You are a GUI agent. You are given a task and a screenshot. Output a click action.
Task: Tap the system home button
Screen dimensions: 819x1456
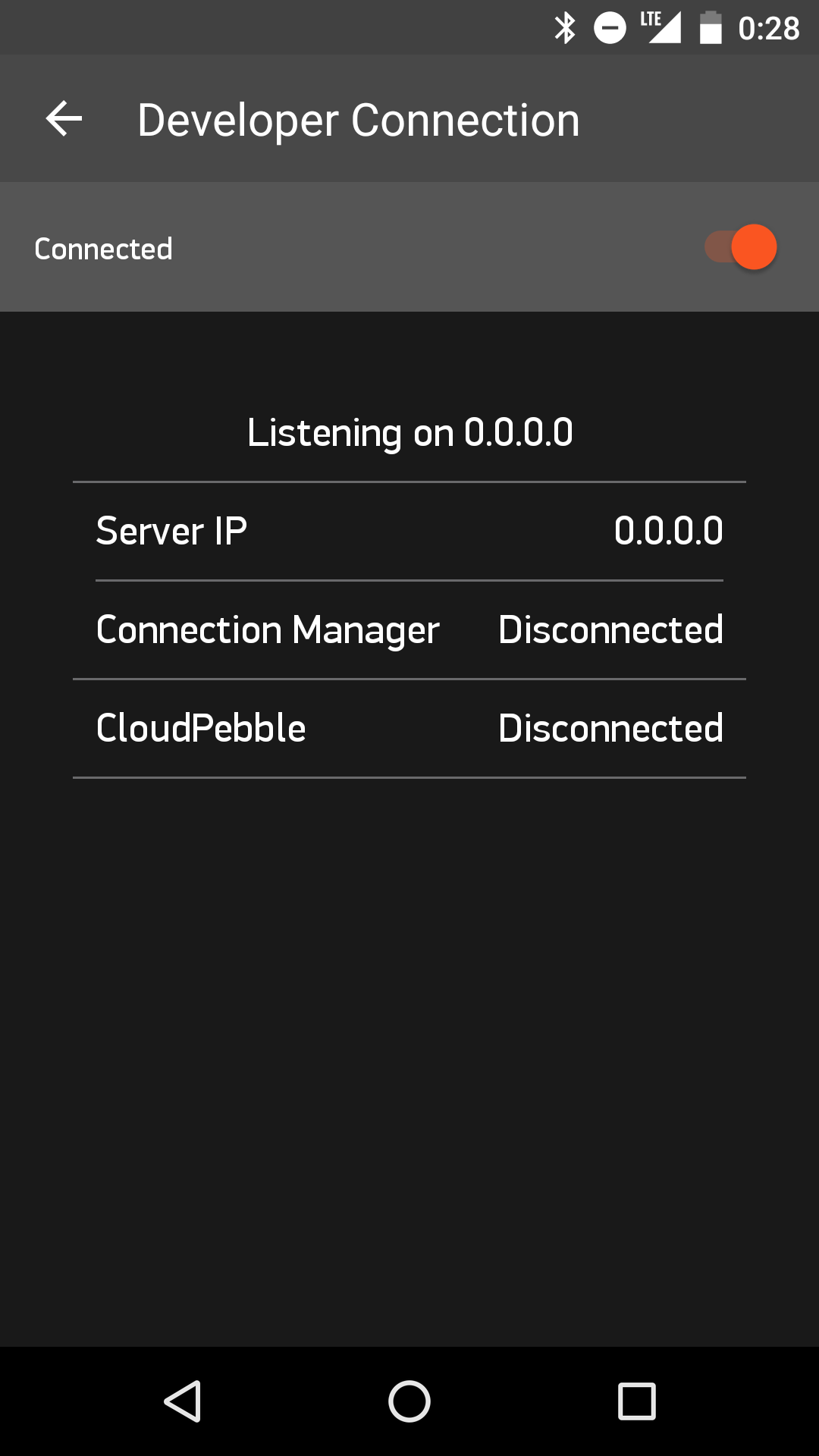tap(409, 1401)
